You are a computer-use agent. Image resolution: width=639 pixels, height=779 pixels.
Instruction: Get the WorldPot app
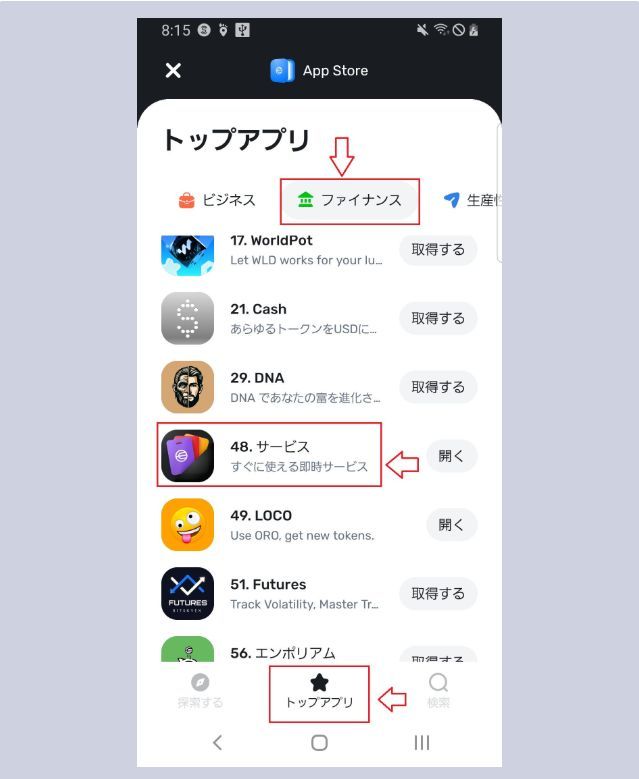(438, 249)
